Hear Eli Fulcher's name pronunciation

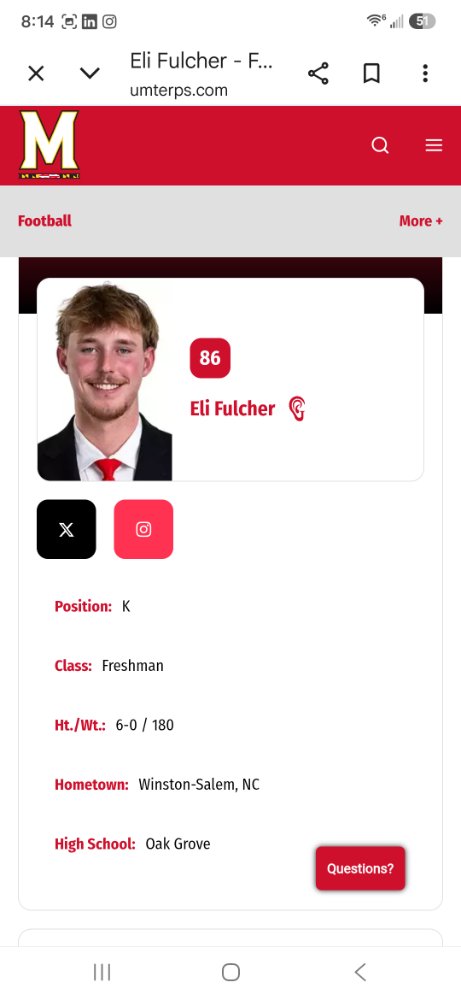coord(296,409)
